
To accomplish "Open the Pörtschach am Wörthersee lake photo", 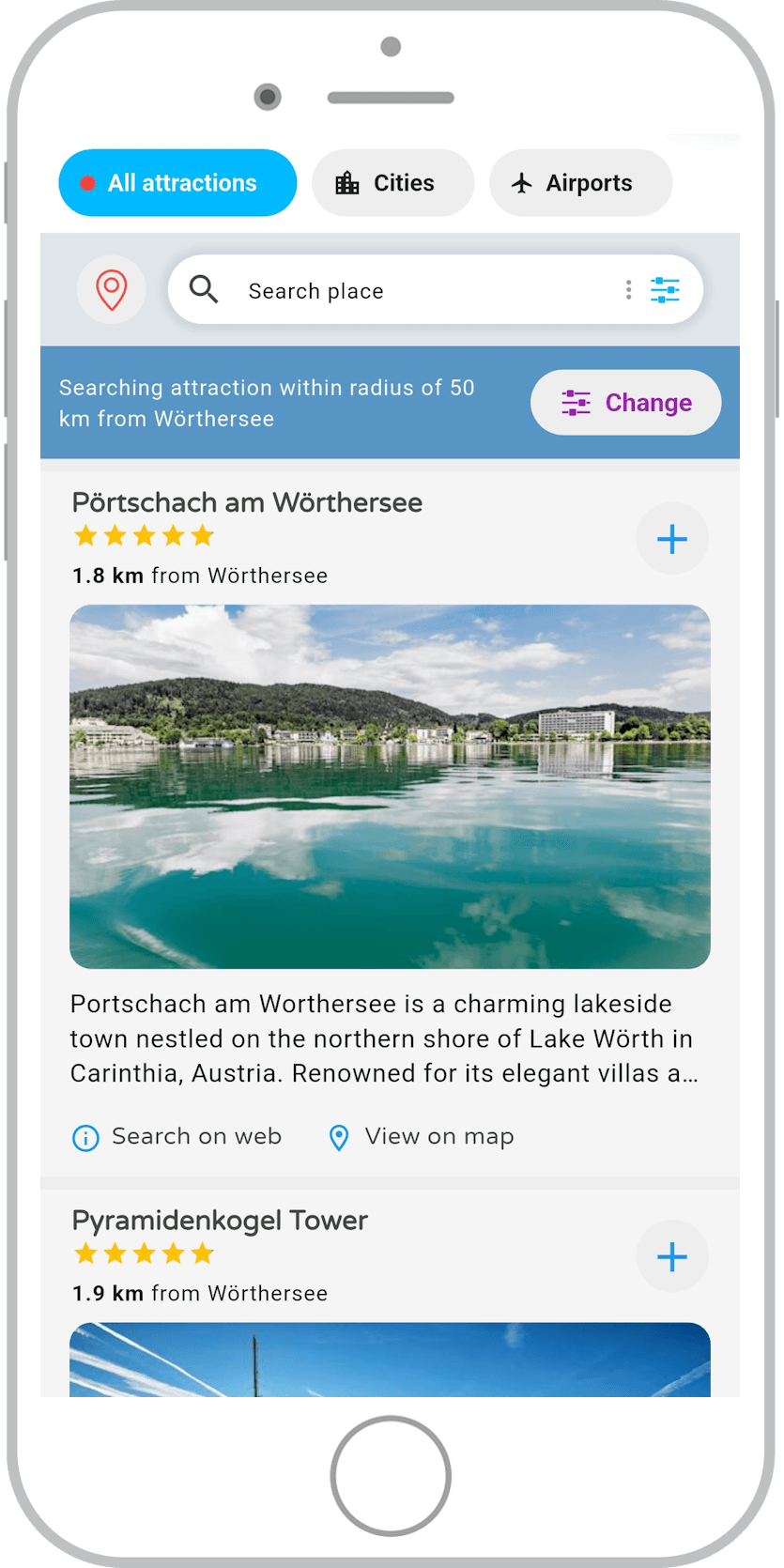I will 390,786.
